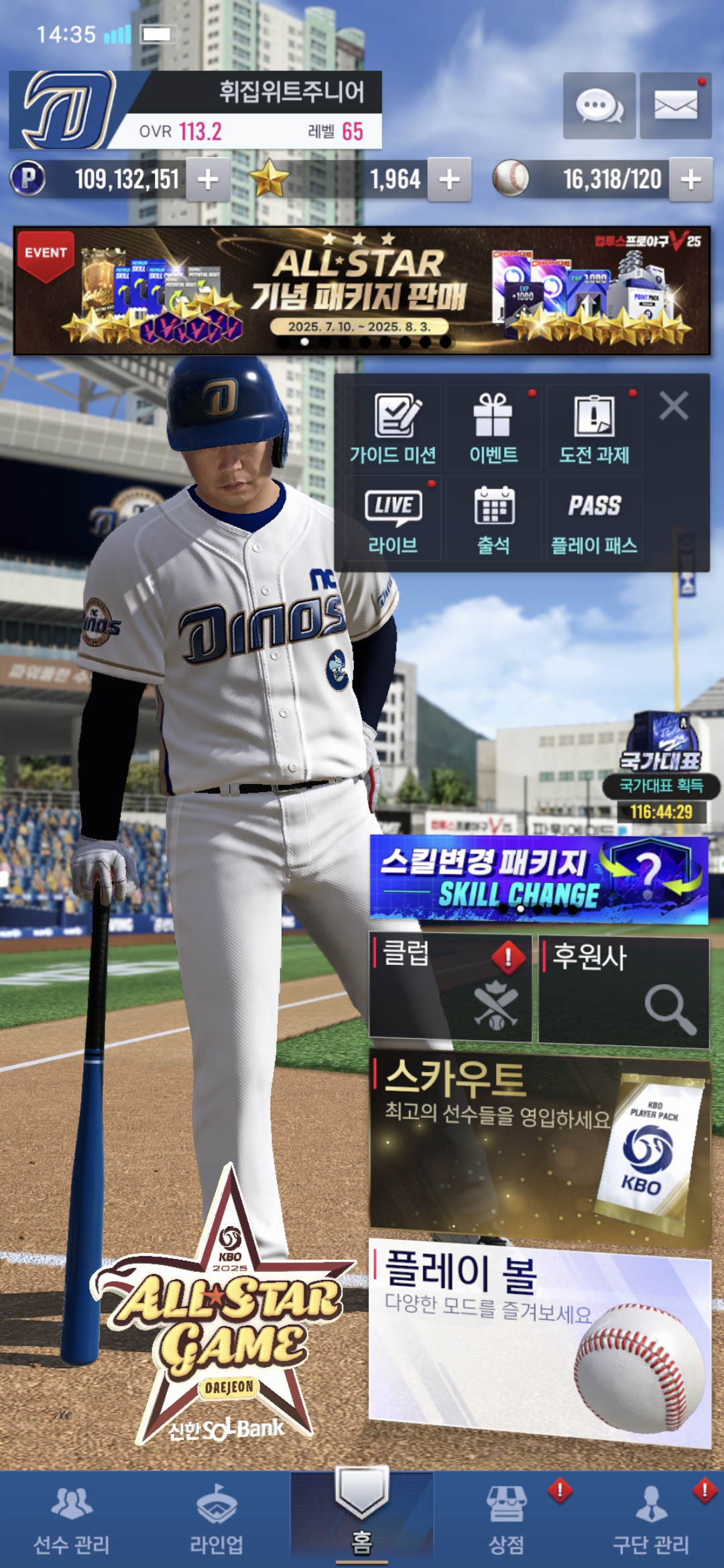
Task: Open the 후원사 tile
Action: (x=623, y=992)
